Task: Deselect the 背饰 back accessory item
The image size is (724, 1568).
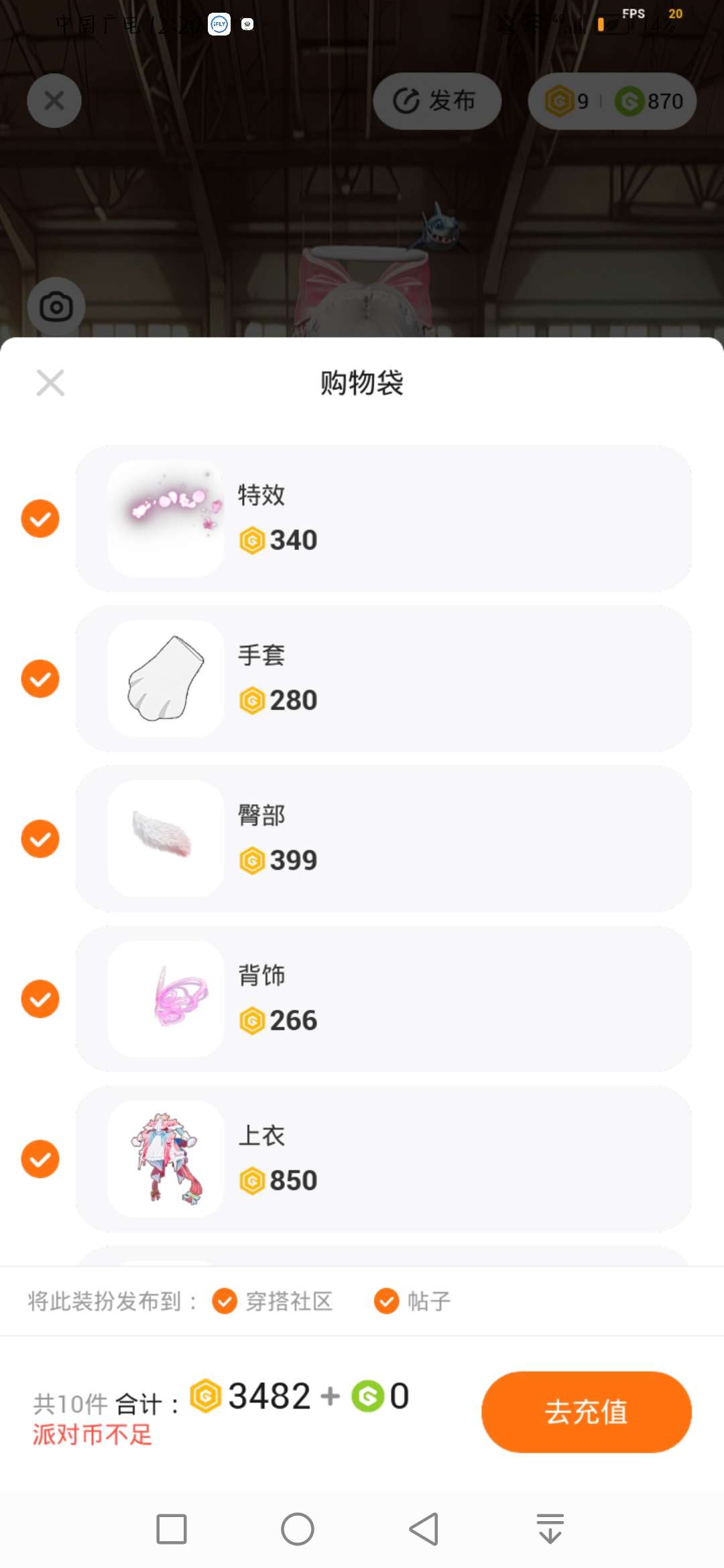Action: tap(40, 999)
